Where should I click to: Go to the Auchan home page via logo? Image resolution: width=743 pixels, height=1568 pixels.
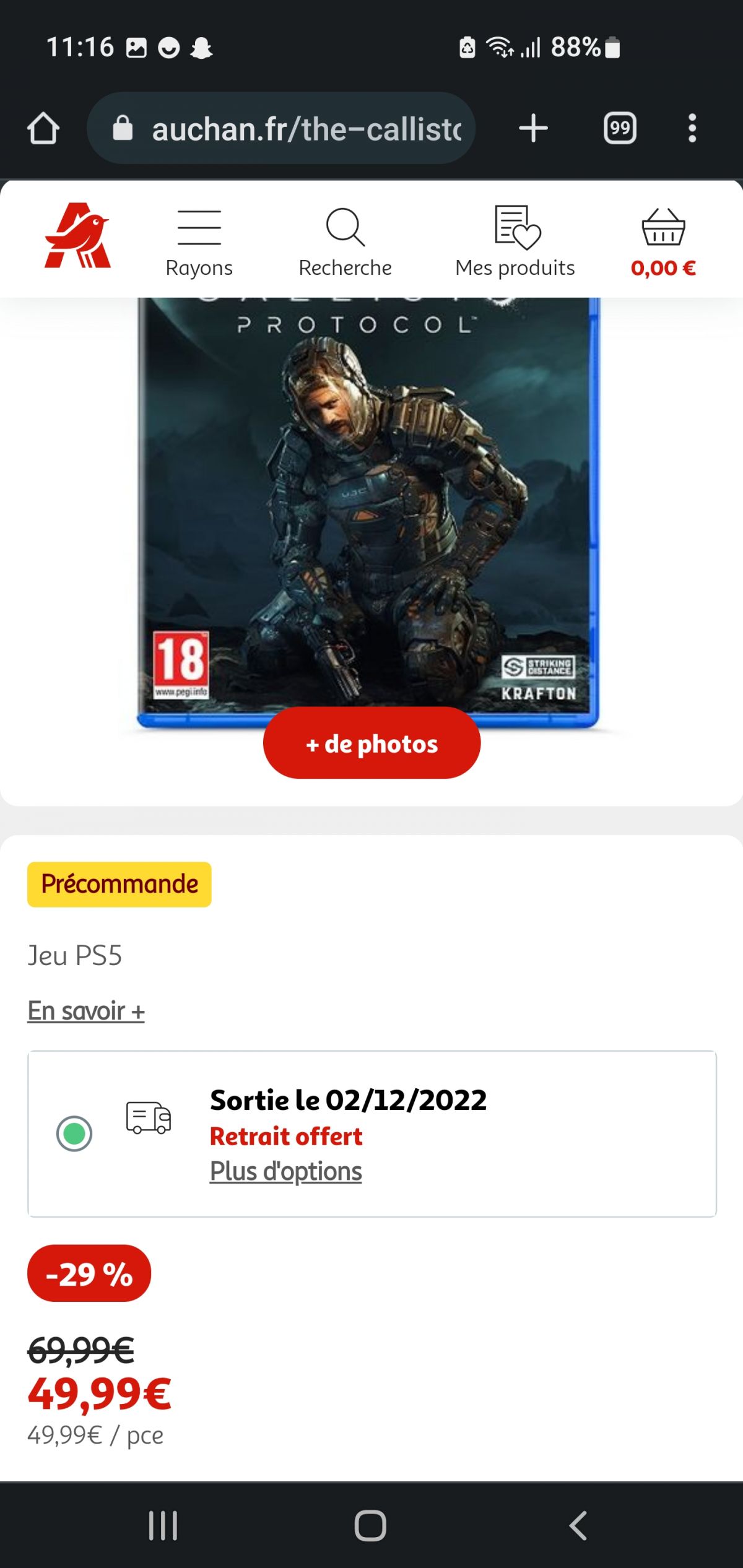(x=77, y=236)
